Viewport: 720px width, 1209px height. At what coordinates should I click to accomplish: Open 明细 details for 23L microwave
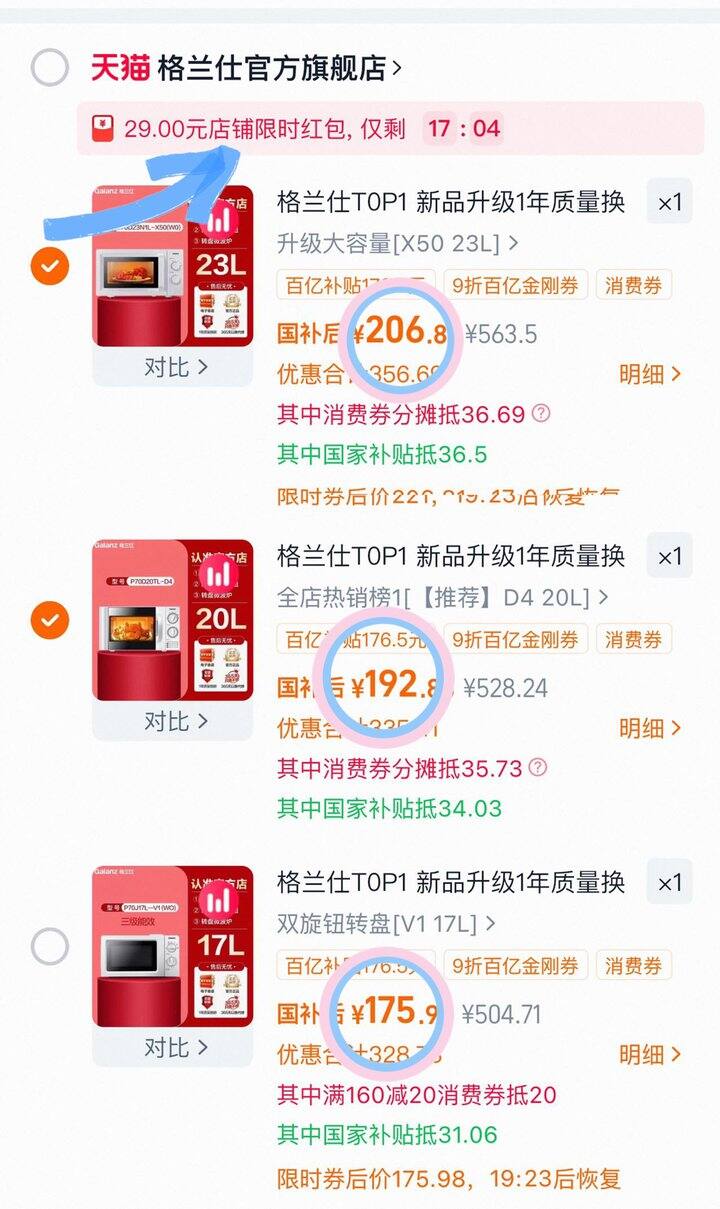pyautogui.click(x=645, y=375)
